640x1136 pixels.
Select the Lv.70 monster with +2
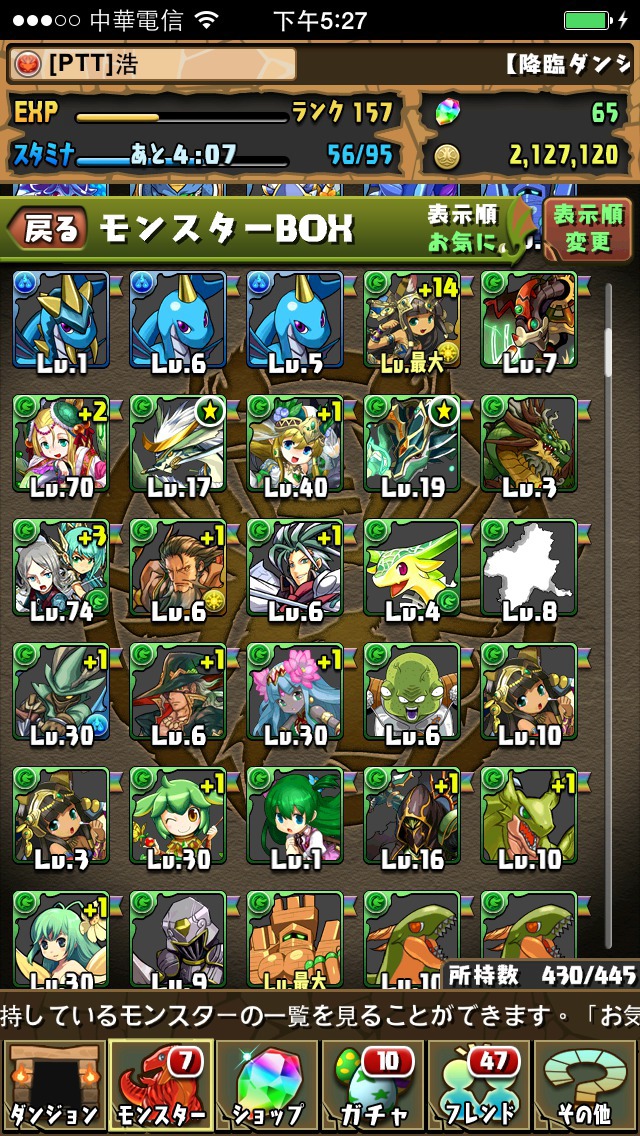click(x=61, y=444)
